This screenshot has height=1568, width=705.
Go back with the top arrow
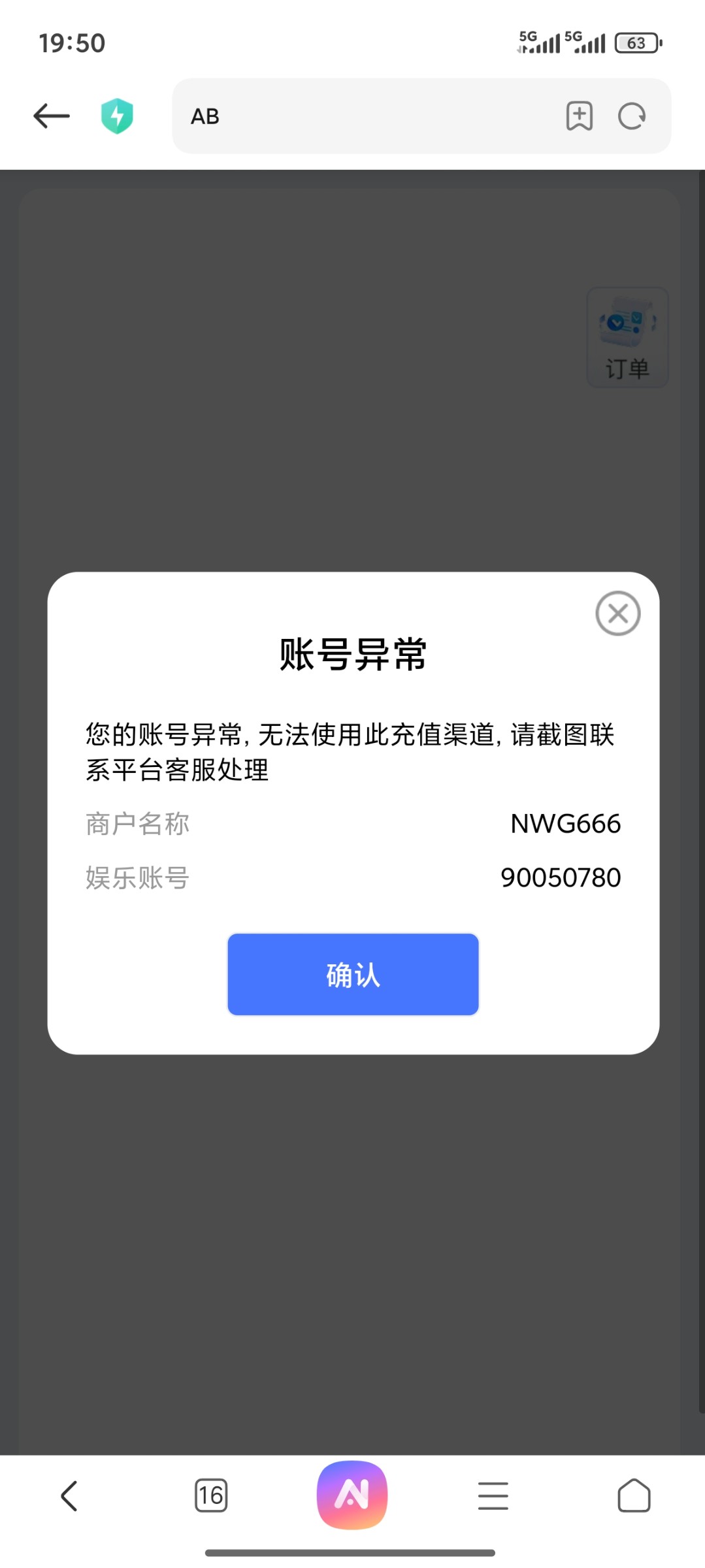[52, 116]
